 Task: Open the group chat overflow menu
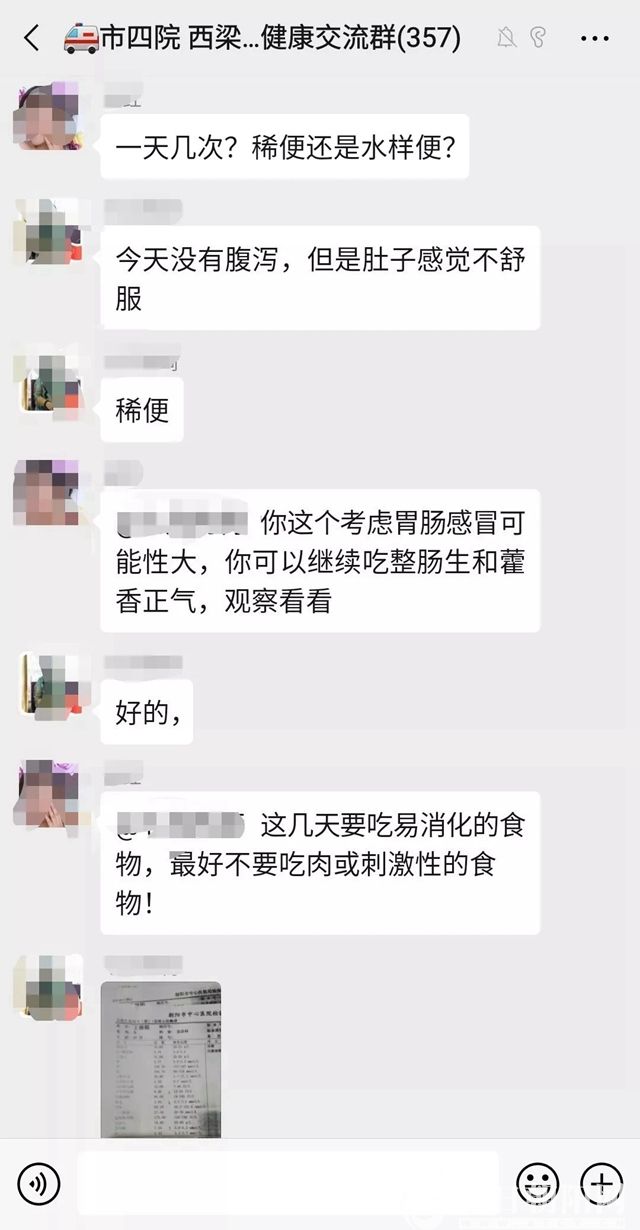point(594,39)
